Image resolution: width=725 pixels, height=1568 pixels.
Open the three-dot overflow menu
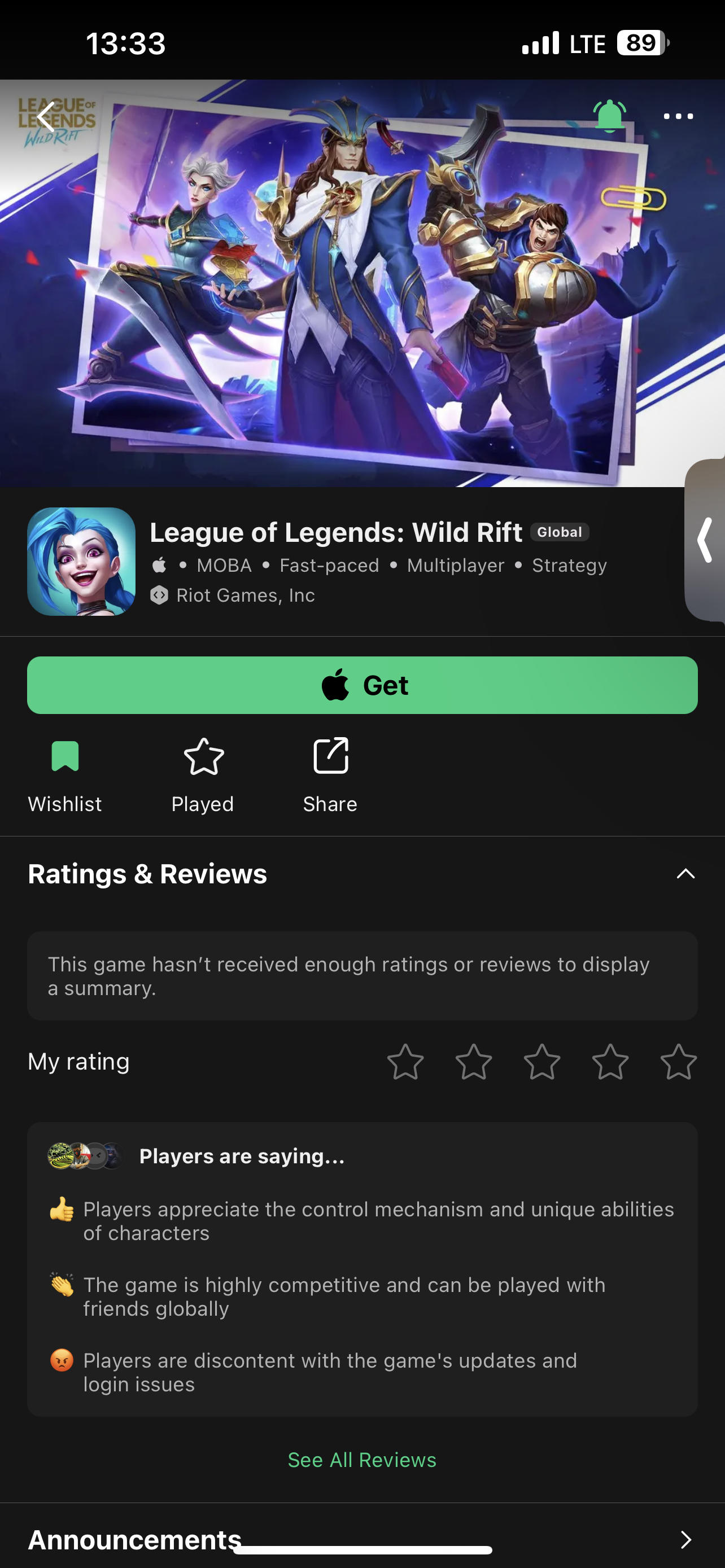(x=678, y=116)
